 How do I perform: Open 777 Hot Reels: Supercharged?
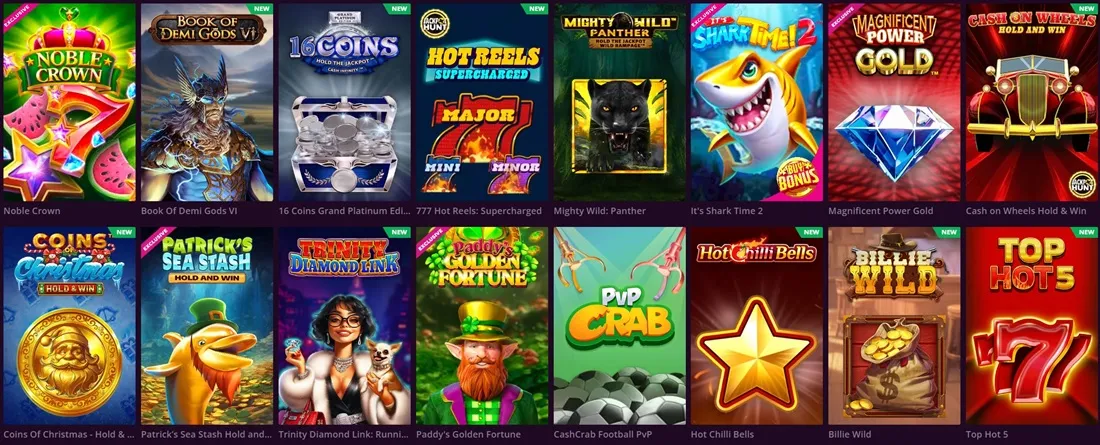pos(481,102)
